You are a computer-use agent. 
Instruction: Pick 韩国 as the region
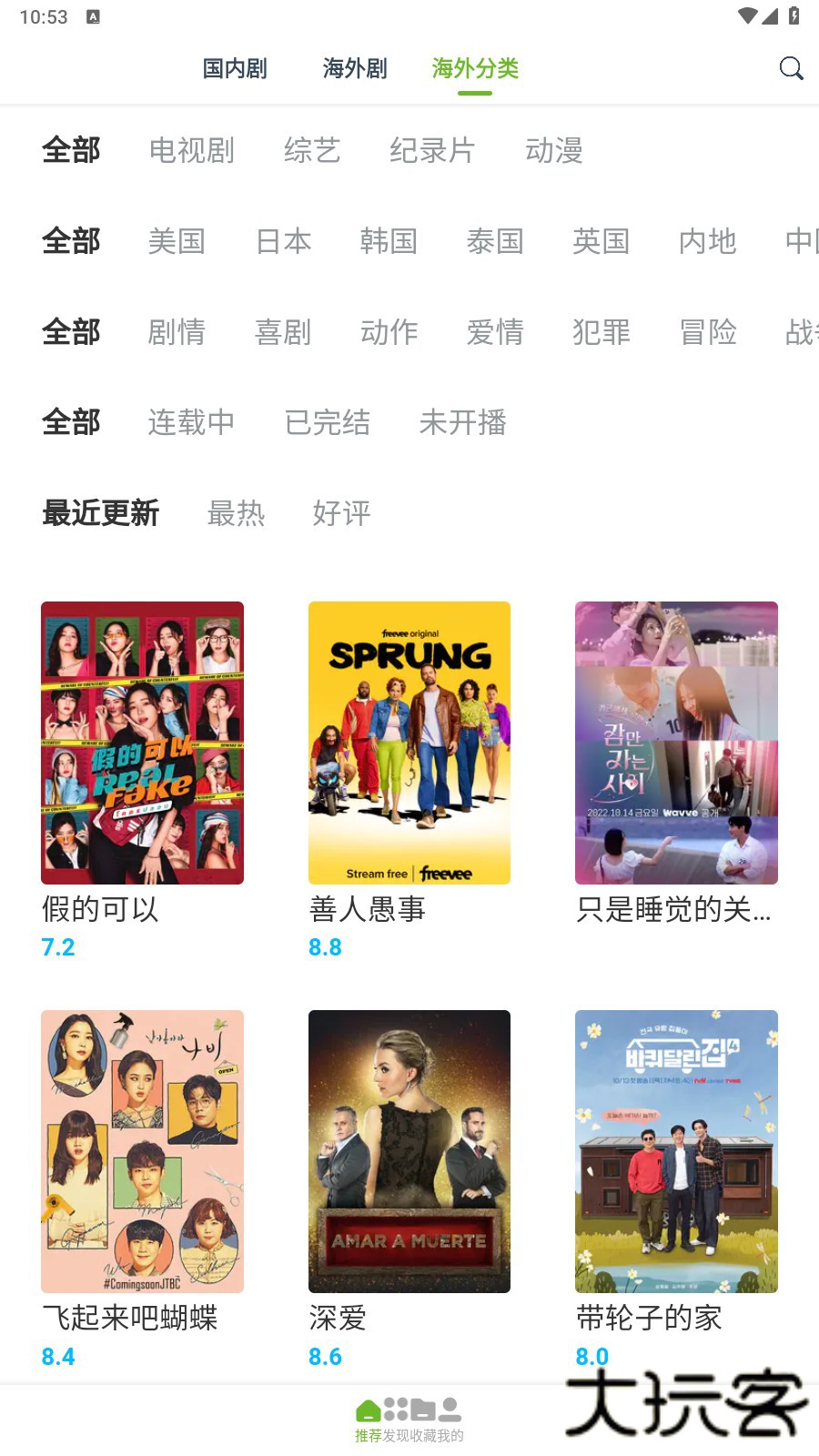coord(389,241)
